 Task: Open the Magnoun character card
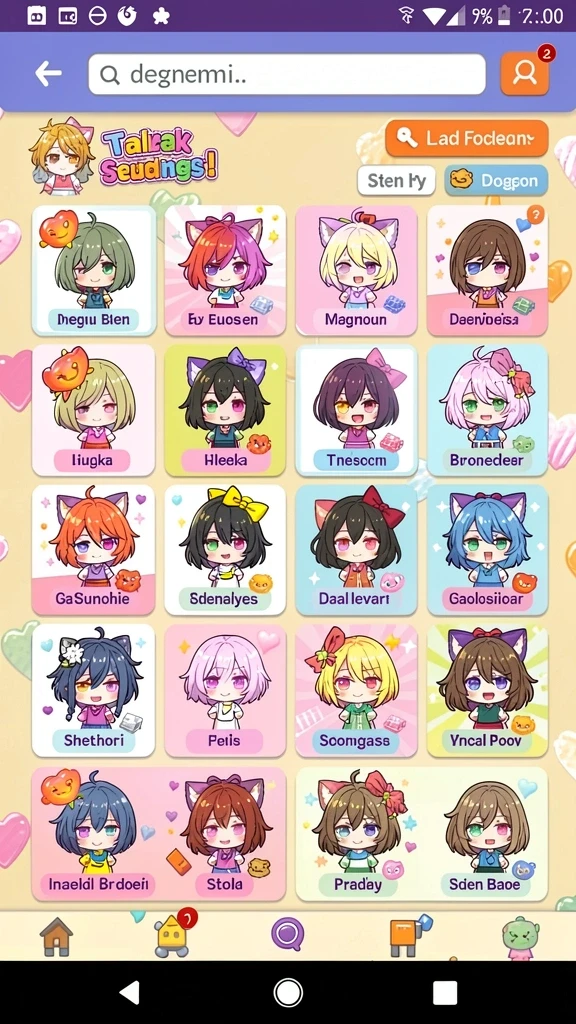356,270
